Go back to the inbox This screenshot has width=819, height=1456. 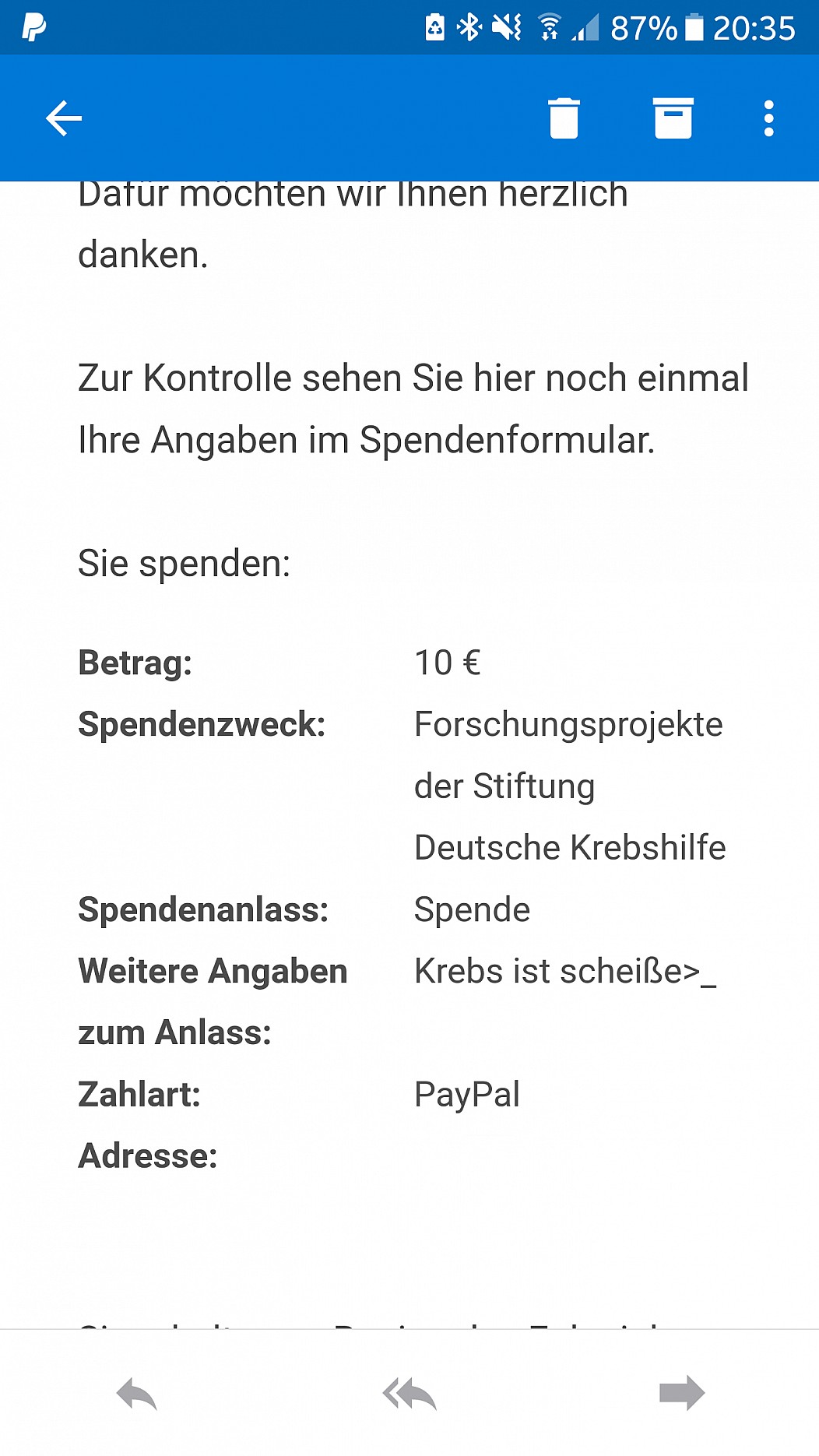point(64,118)
